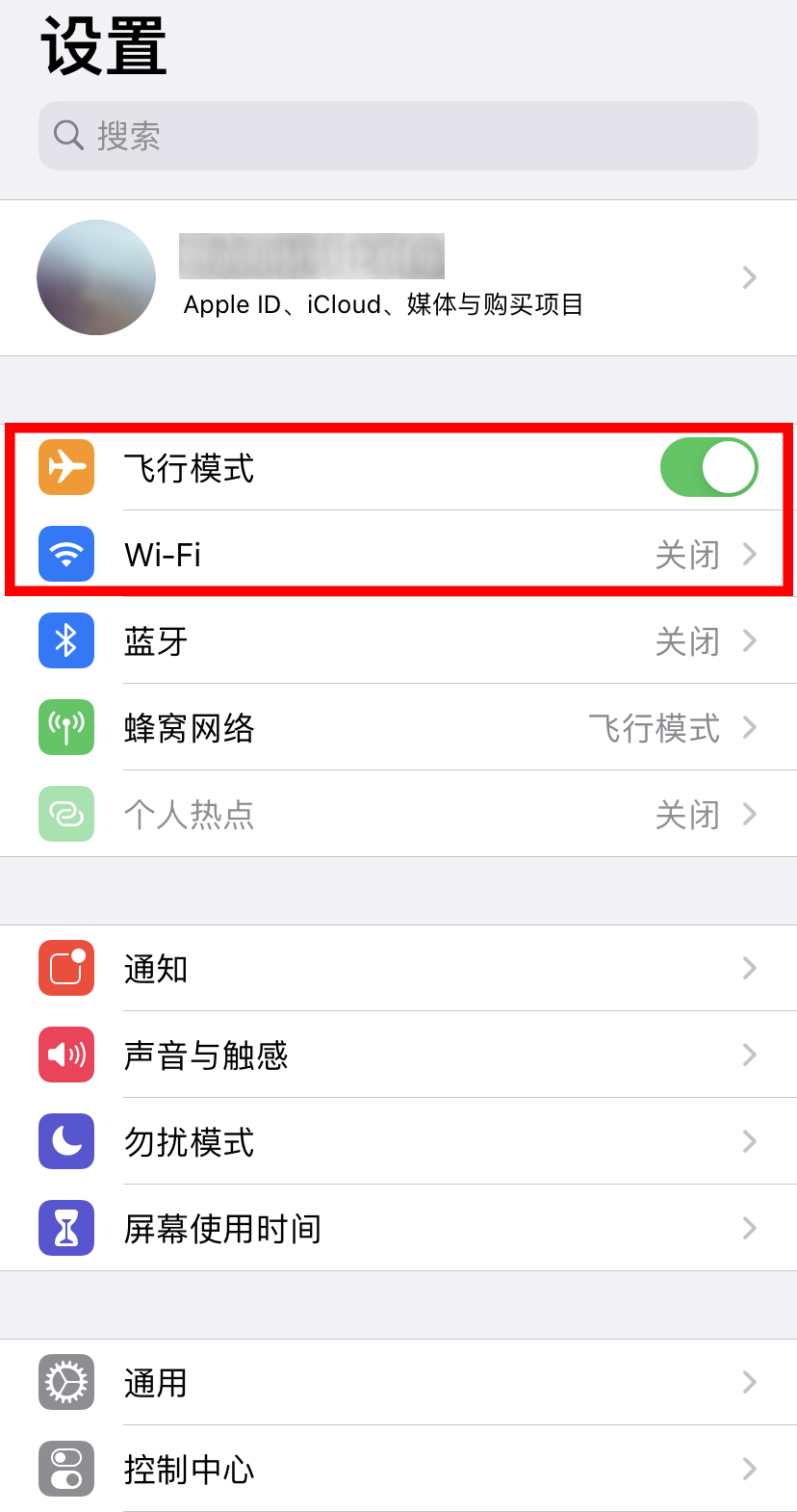Open 通用 settings
The image size is (797, 1512).
(398, 1383)
